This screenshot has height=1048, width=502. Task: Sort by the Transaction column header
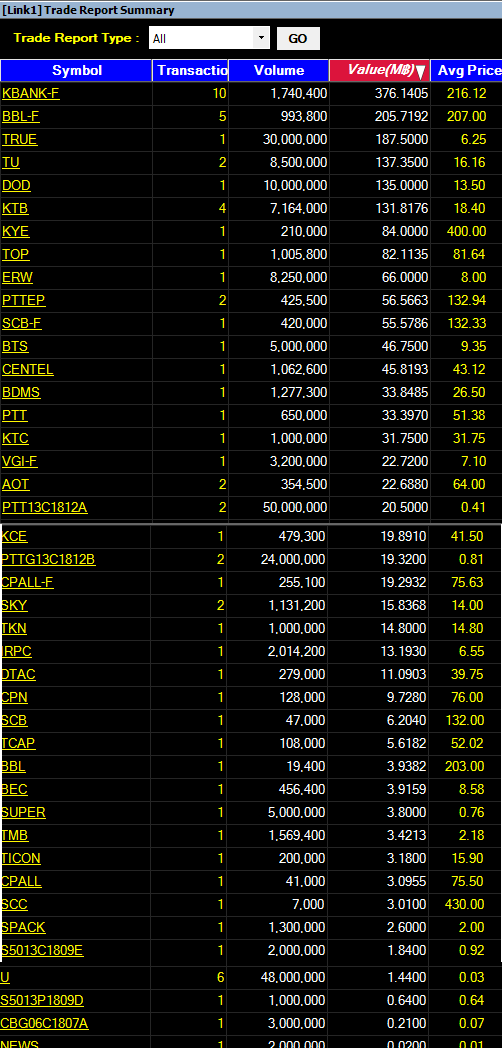[x=191, y=71]
